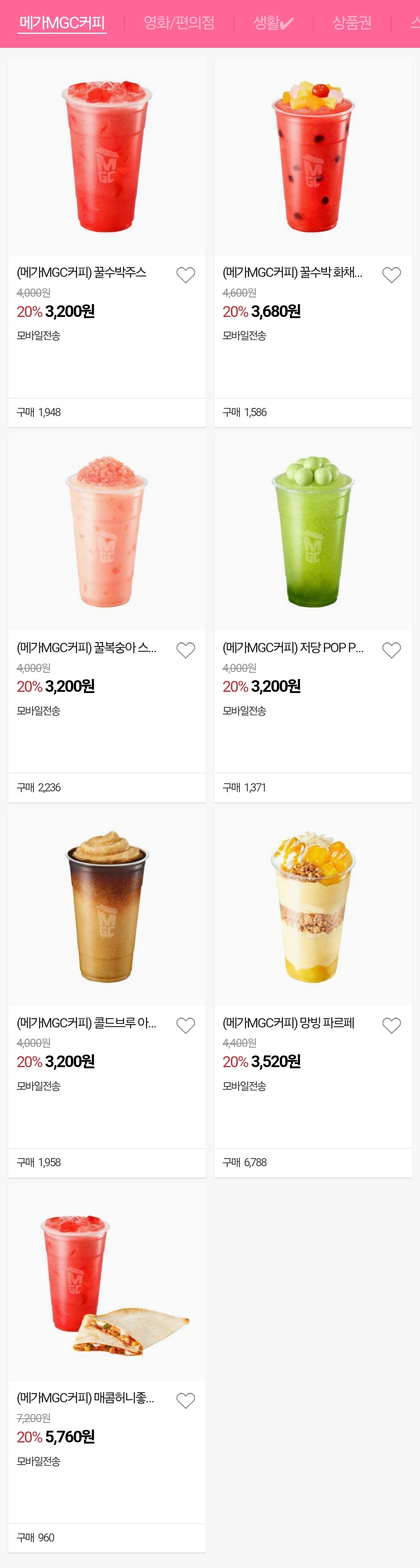
Task: Like the 꿀수박주스 item
Action: click(x=185, y=275)
